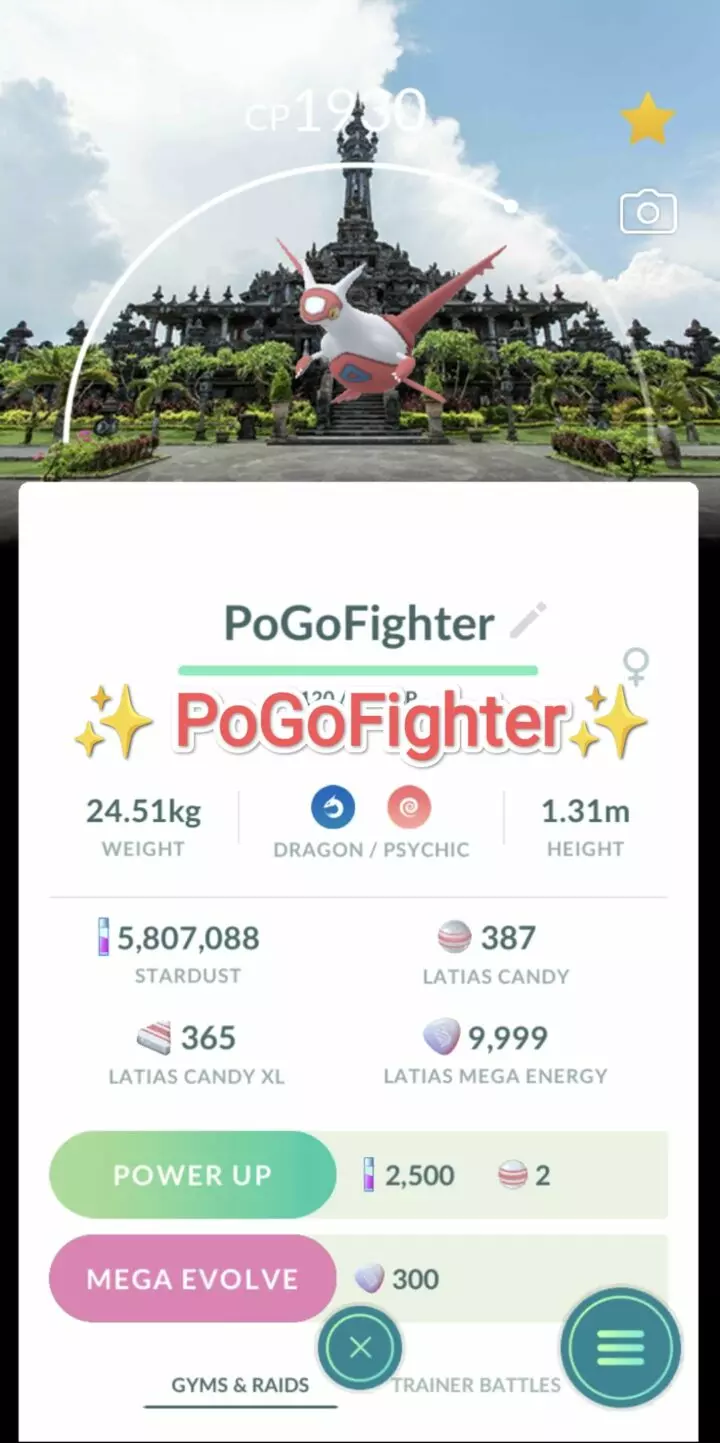
Task: Click the X to close the menu
Action: point(360,1348)
